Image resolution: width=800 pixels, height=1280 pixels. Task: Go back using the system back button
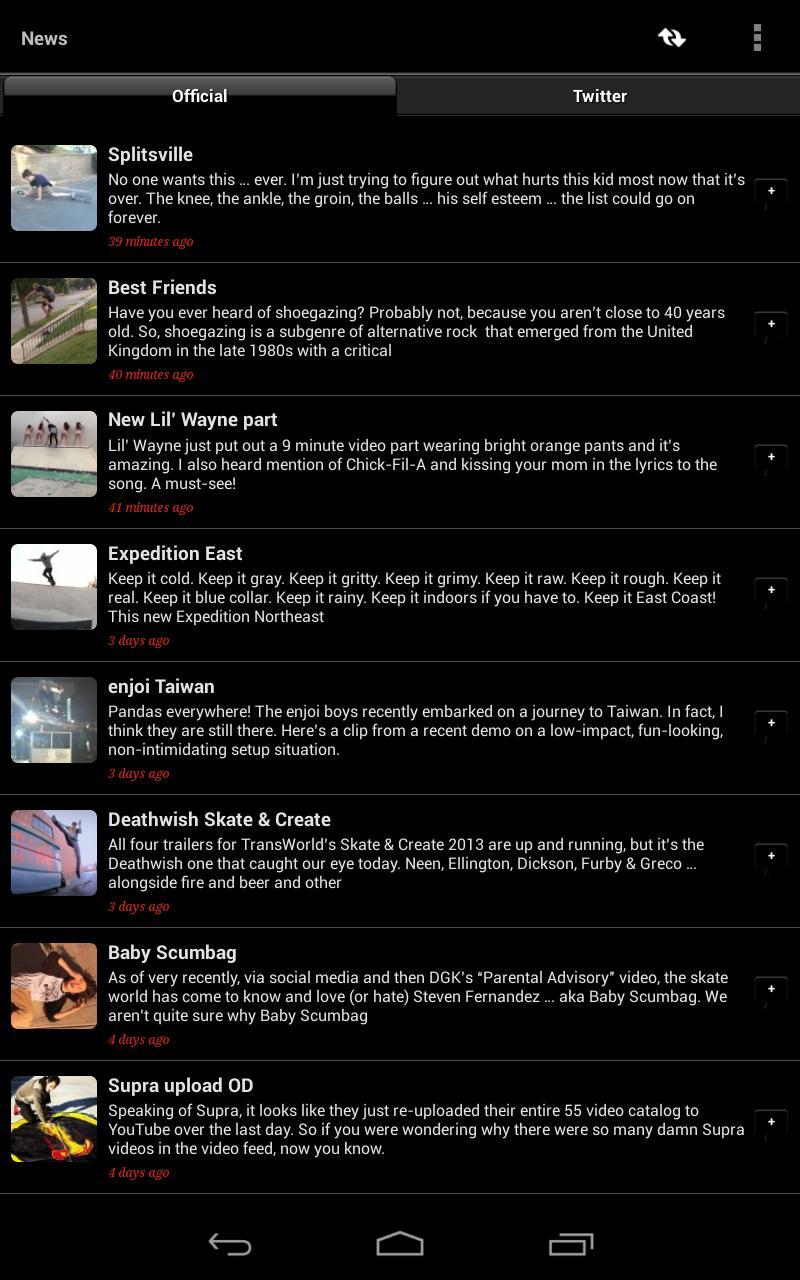(x=229, y=1244)
